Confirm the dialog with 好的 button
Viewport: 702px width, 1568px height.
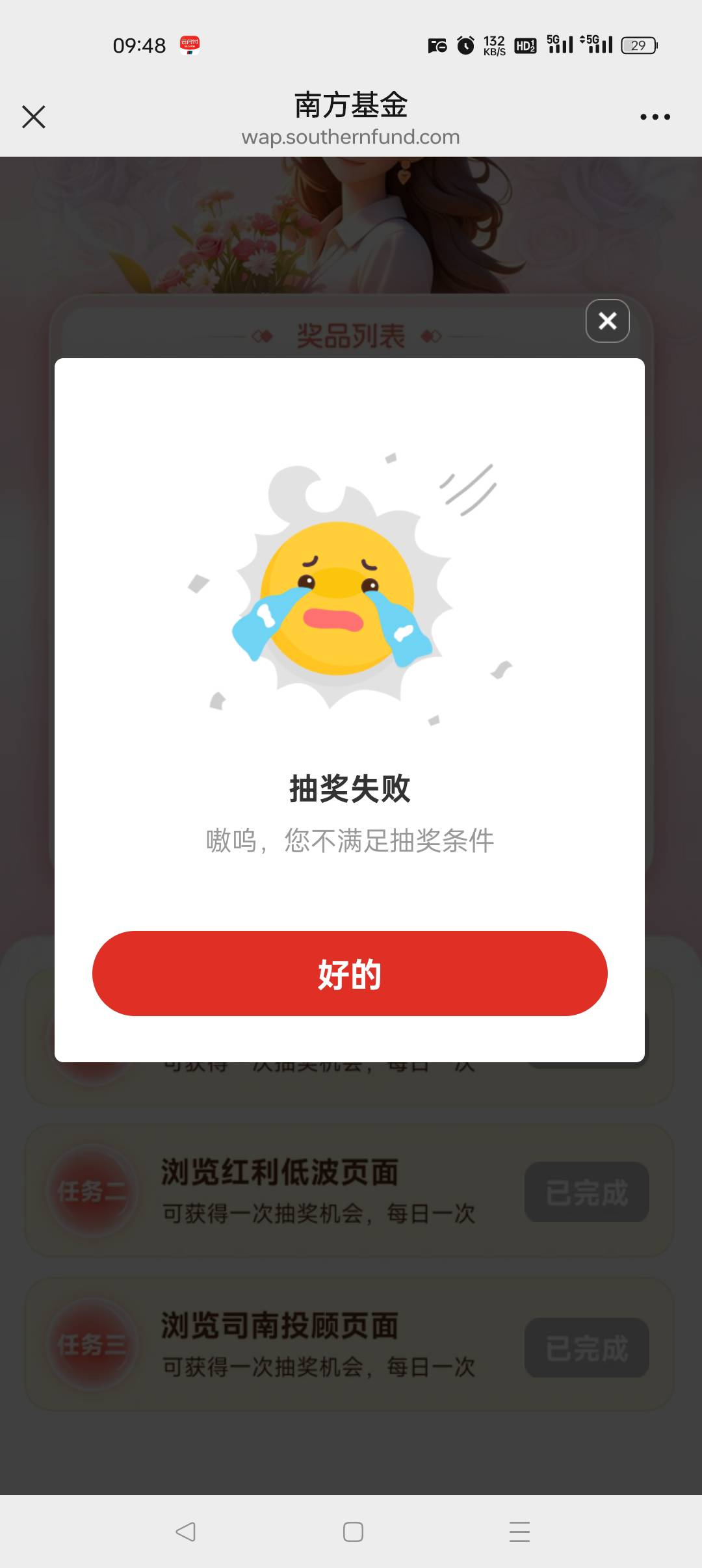coord(350,973)
